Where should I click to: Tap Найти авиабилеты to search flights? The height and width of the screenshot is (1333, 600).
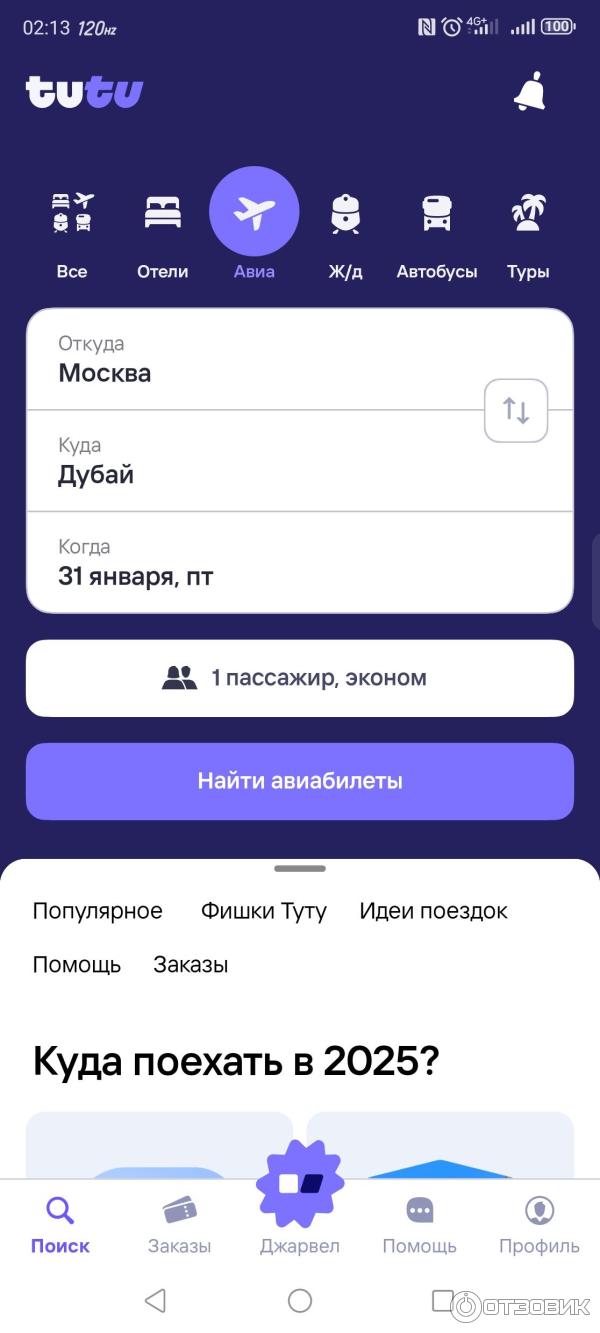(x=300, y=781)
